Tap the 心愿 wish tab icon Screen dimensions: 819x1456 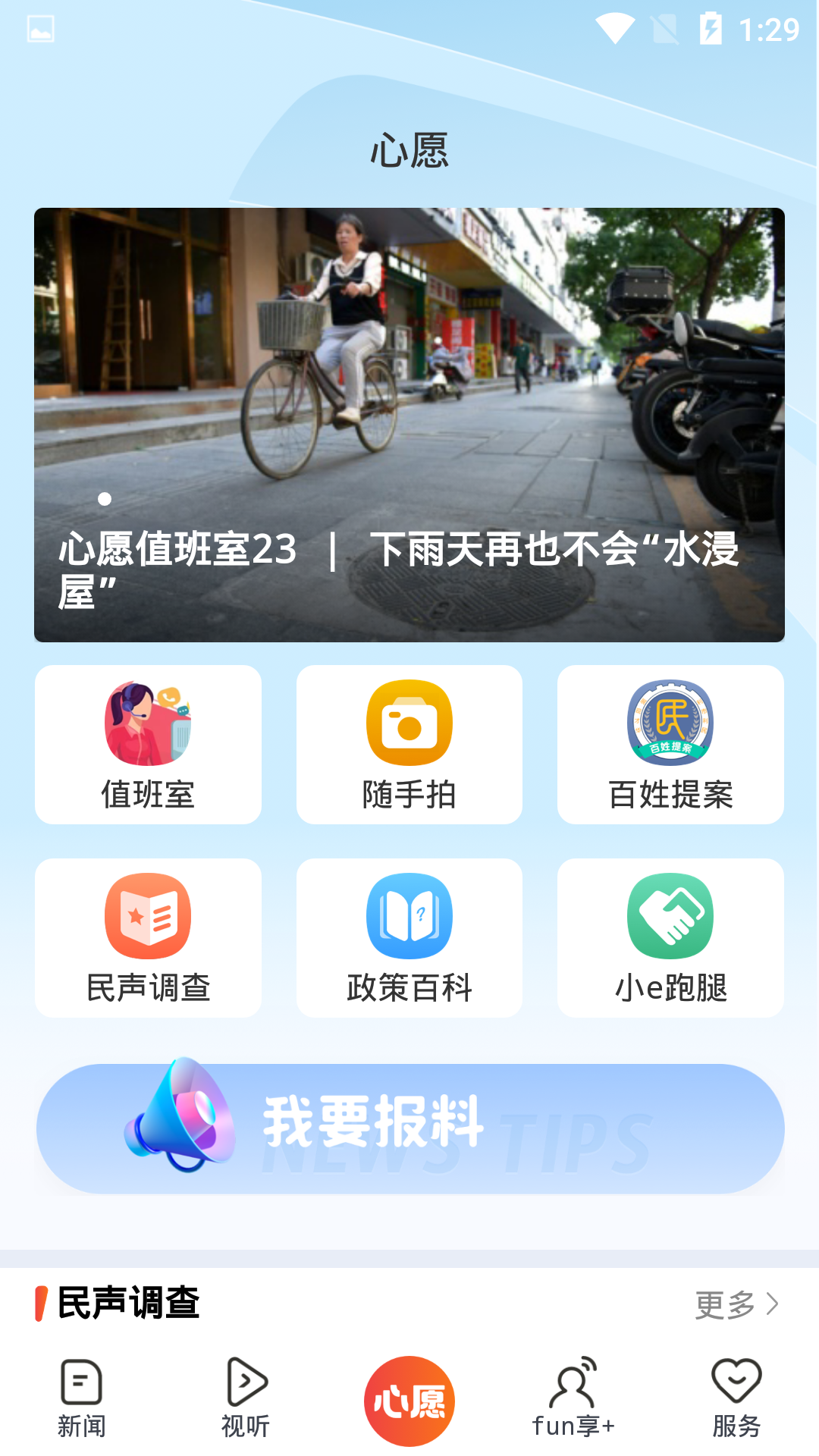pos(409,1398)
